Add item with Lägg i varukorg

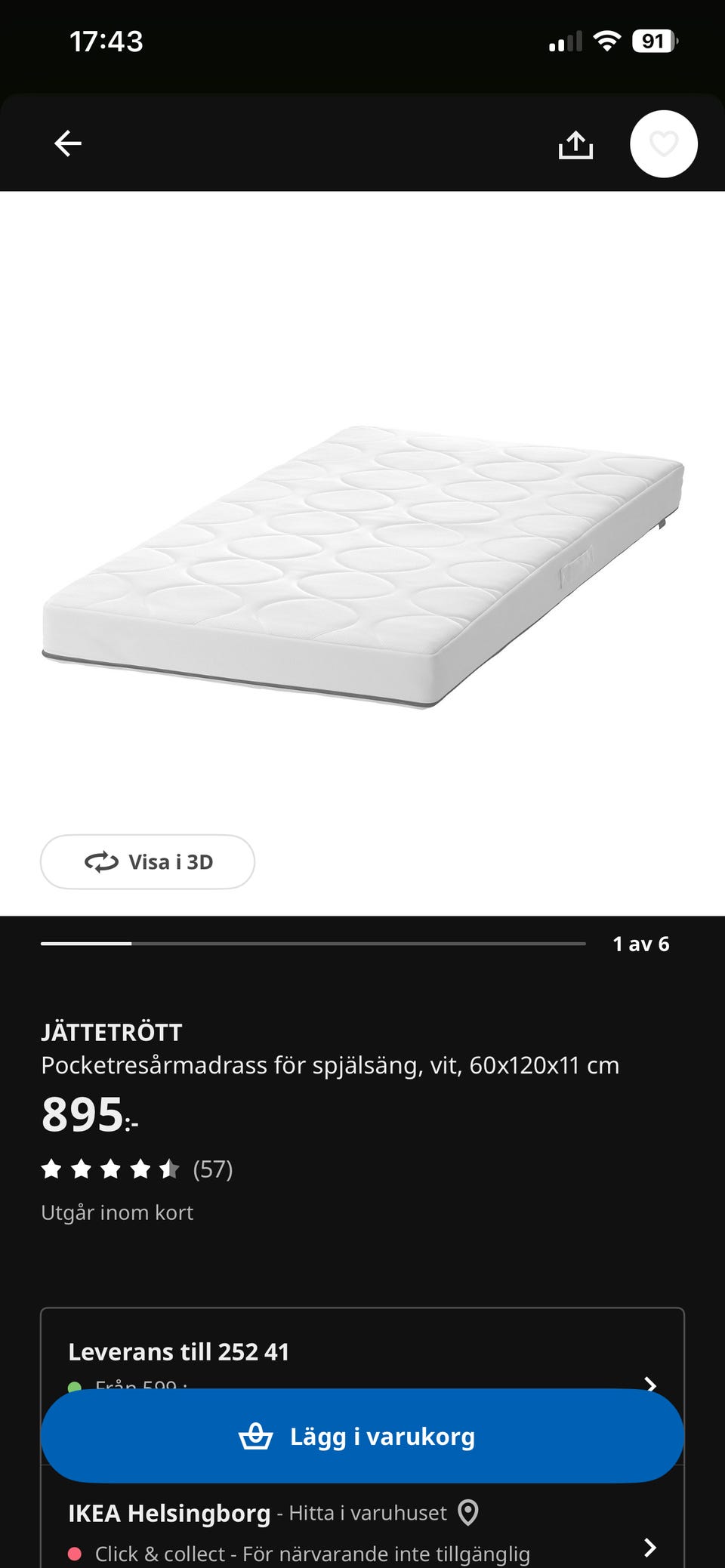click(x=362, y=1436)
